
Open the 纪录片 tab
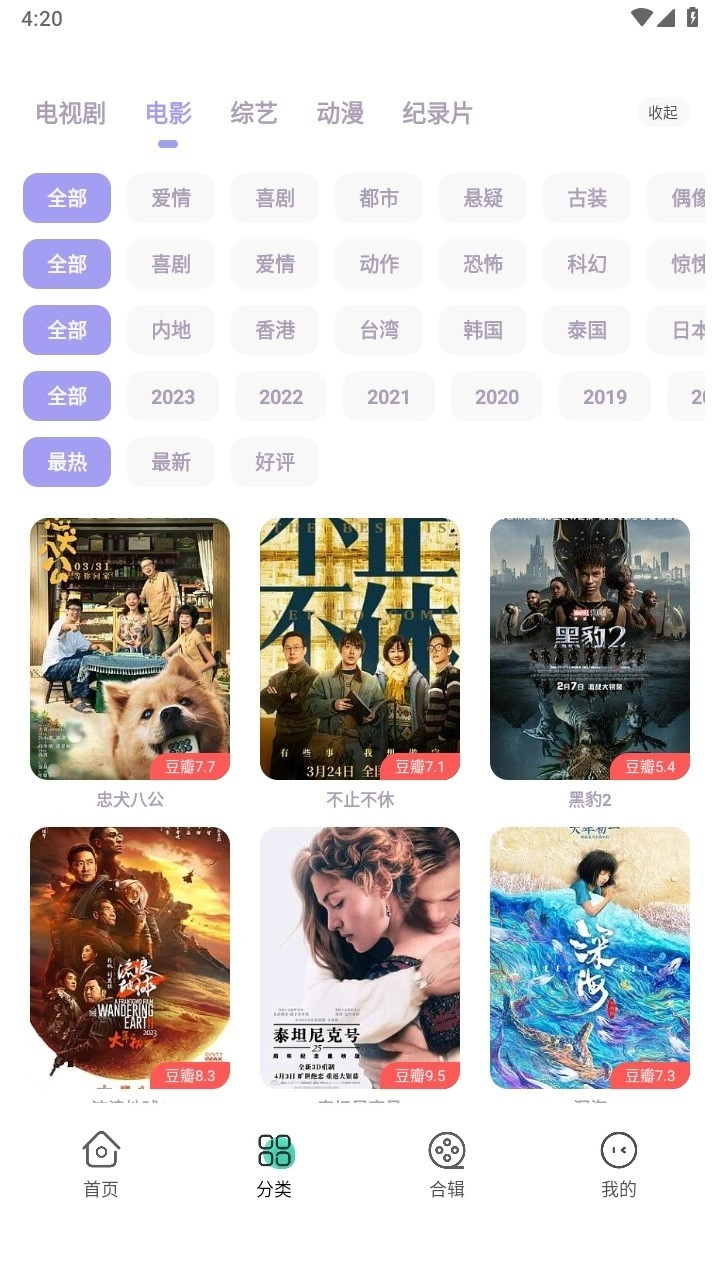(437, 113)
